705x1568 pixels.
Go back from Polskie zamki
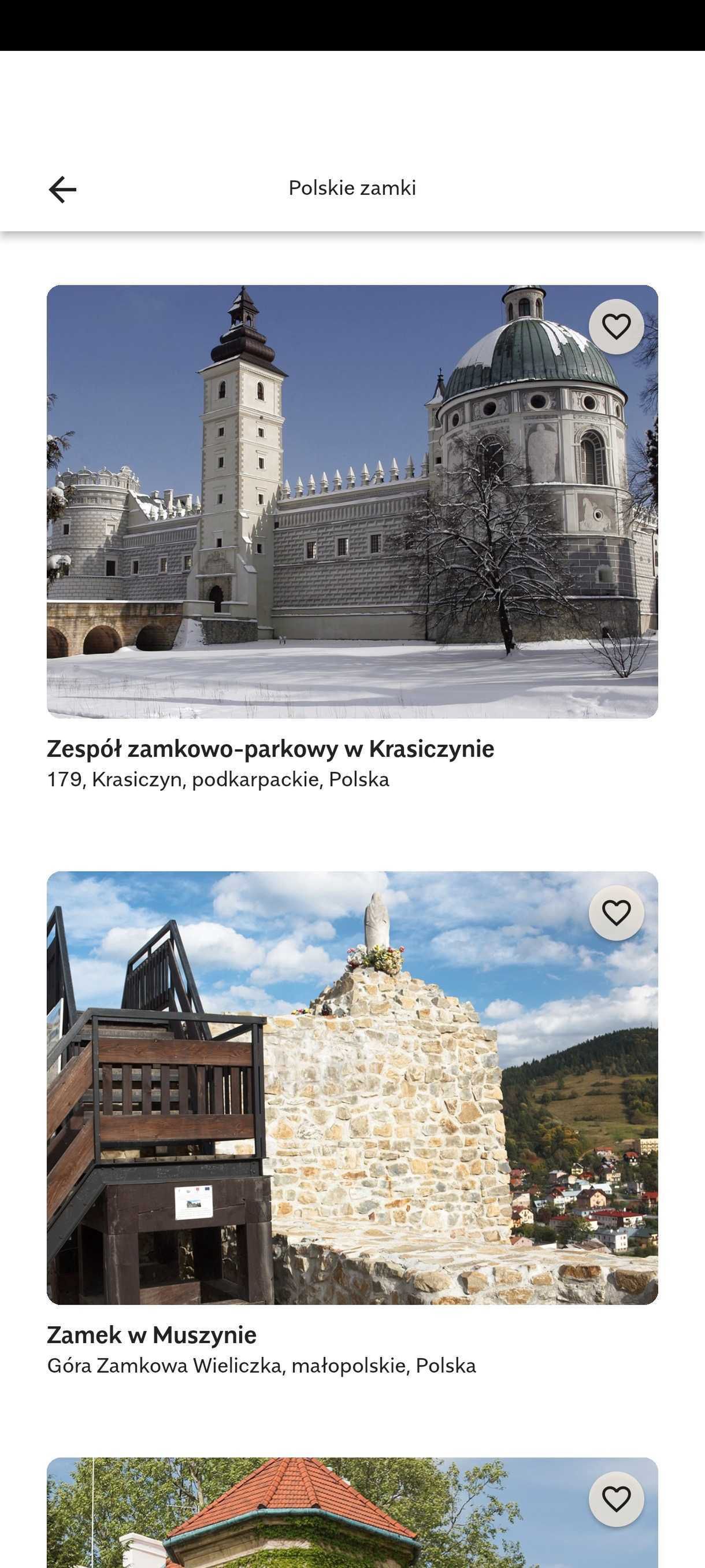pyautogui.click(x=62, y=189)
